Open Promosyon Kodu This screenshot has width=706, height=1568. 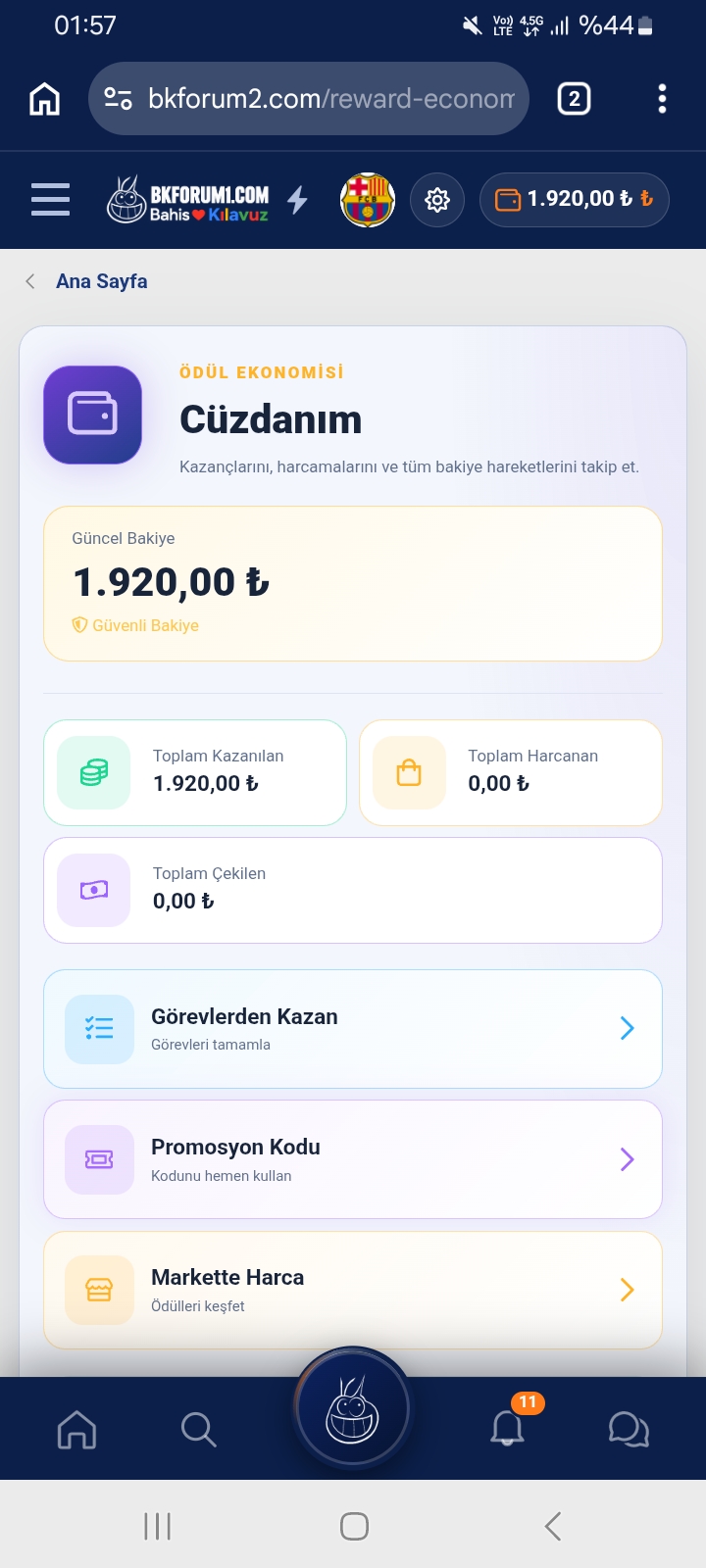353,1159
